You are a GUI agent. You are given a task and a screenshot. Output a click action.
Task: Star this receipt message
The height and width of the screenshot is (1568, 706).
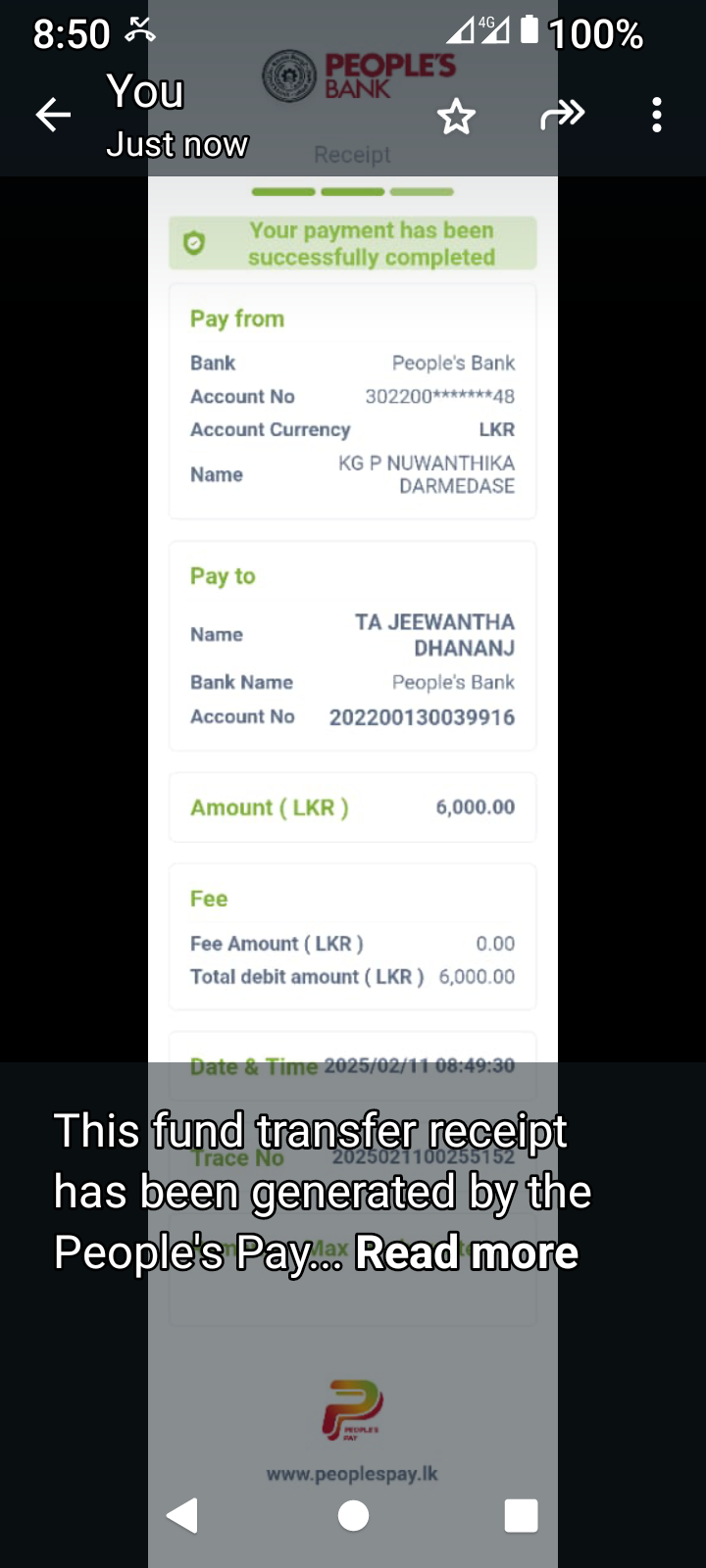pyautogui.click(x=456, y=118)
